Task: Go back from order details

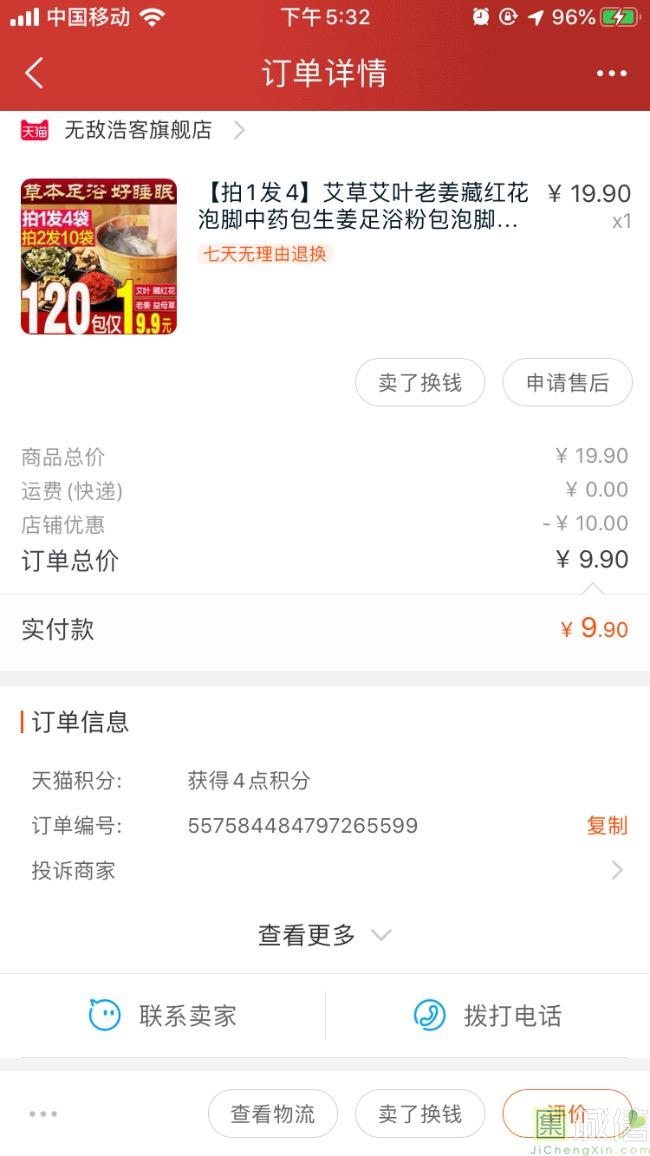Action: [x=34, y=73]
